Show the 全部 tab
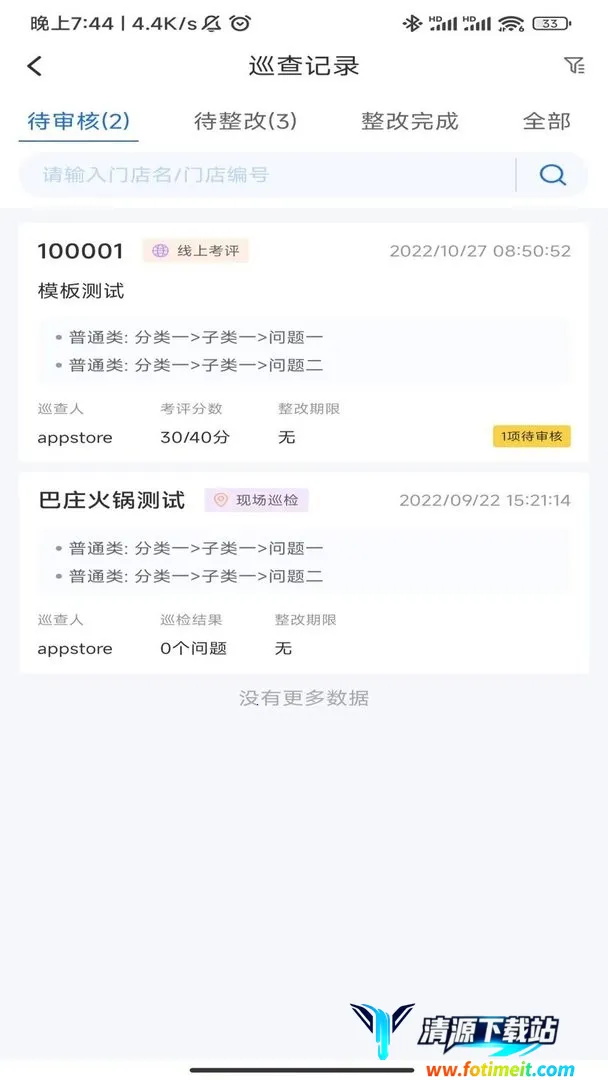 pos(546,121)
